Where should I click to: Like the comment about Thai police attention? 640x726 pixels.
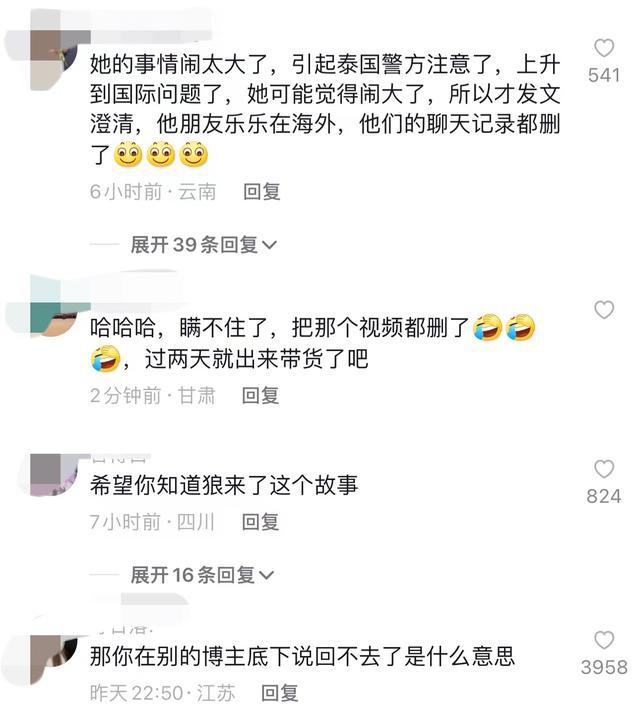click(x=604, y=48)
